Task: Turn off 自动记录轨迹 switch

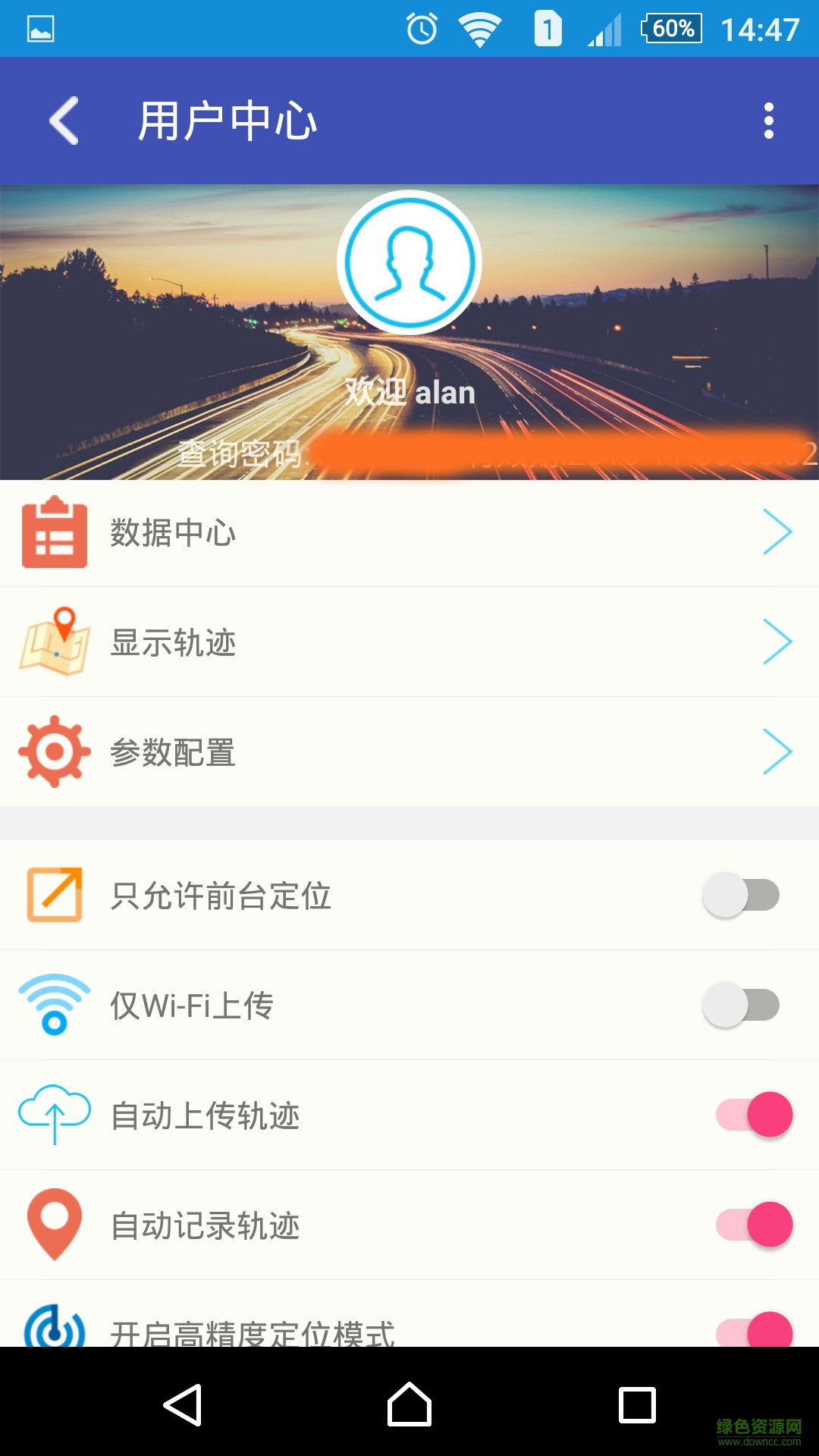Action: (755, 1225)
